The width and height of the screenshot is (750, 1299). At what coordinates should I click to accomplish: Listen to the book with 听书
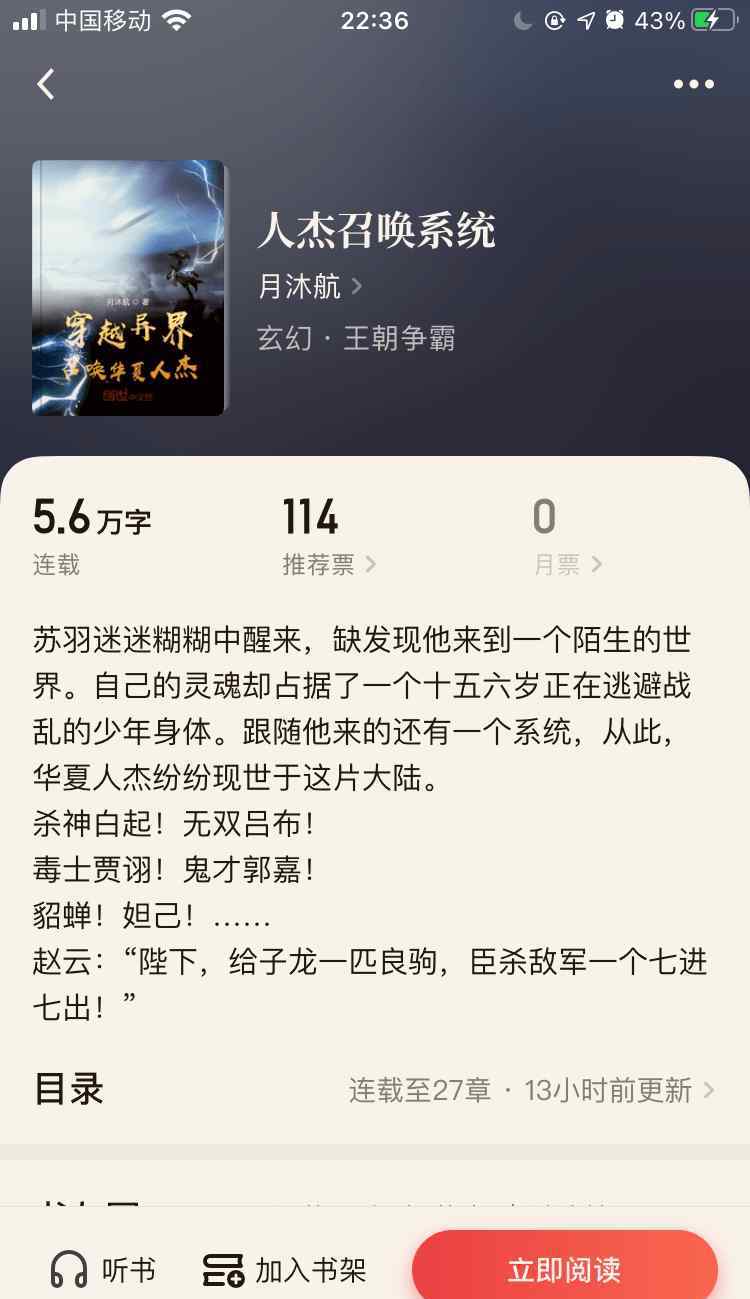(103, 1270)
